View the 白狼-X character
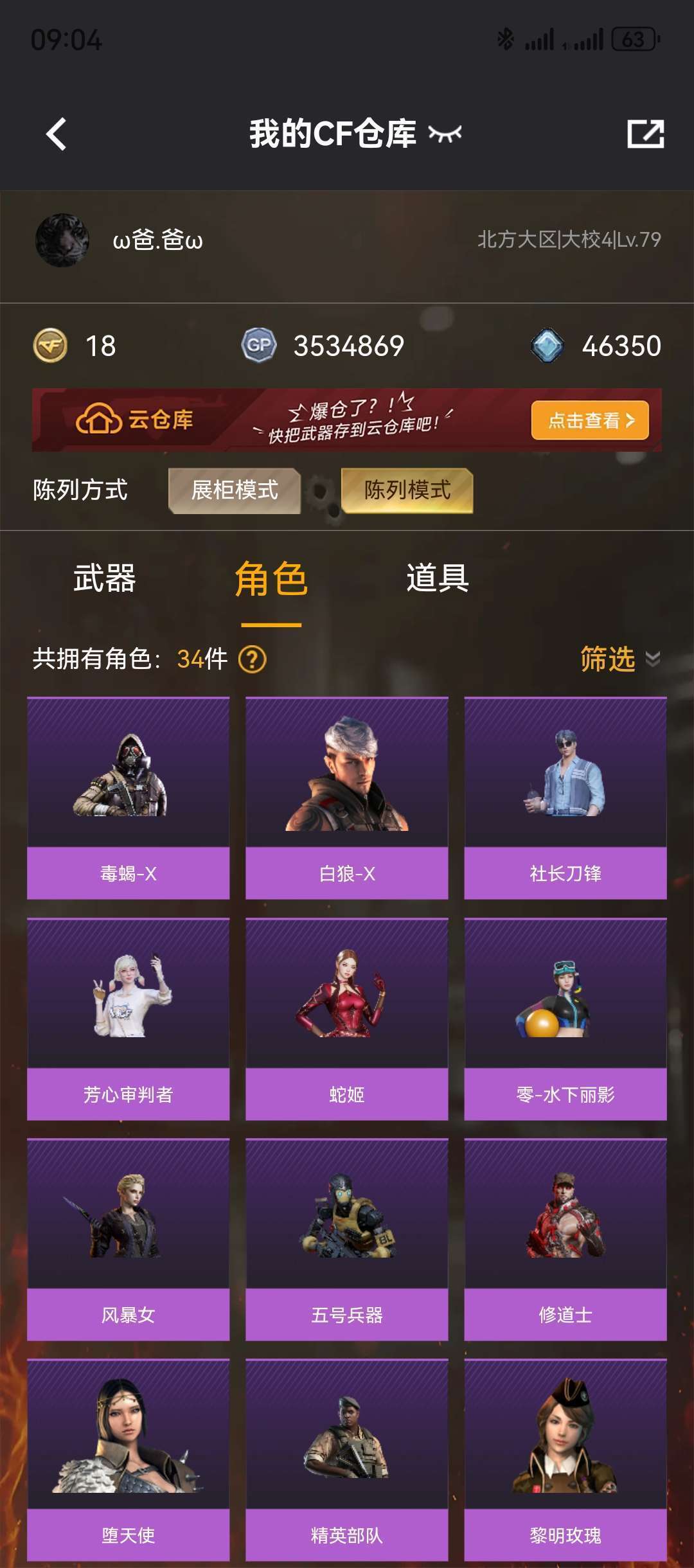Screen dimensions: 694x1568 click(x=347, y=797)
